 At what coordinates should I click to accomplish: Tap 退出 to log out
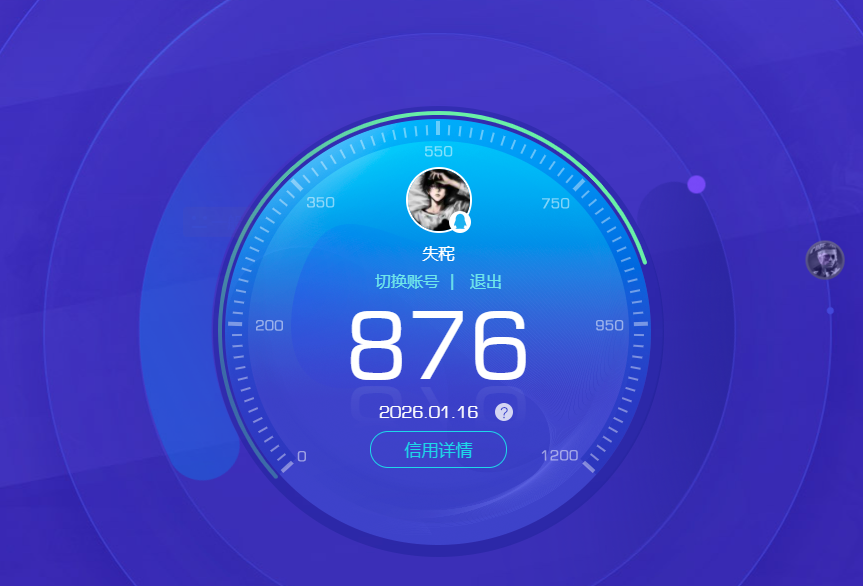click(486, 282)
